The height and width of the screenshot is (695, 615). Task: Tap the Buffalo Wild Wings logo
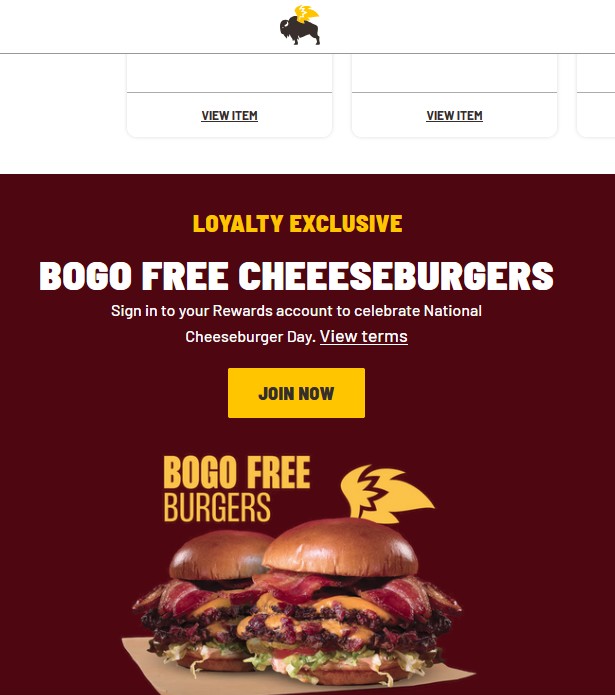click(300, 26)
